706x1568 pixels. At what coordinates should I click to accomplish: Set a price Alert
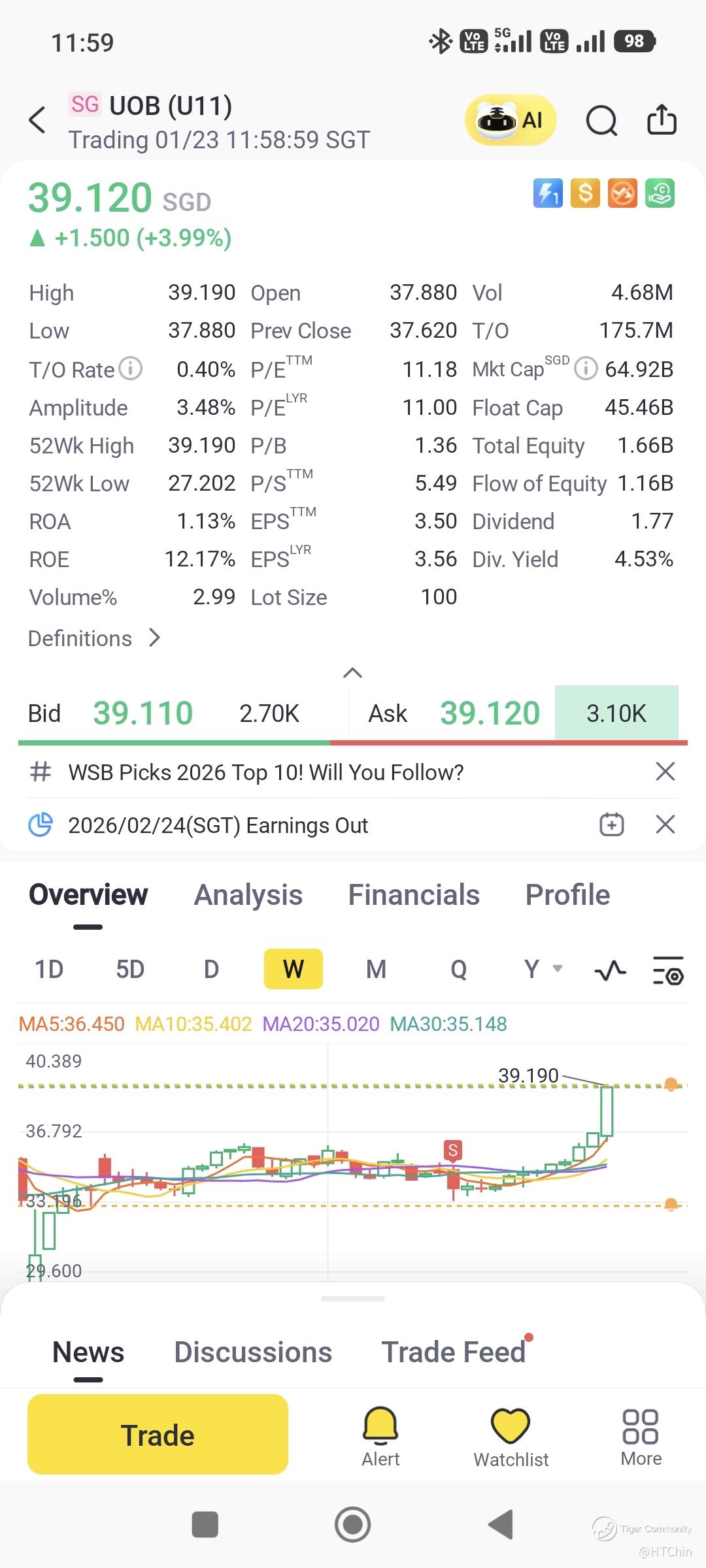coord(380,1436)
